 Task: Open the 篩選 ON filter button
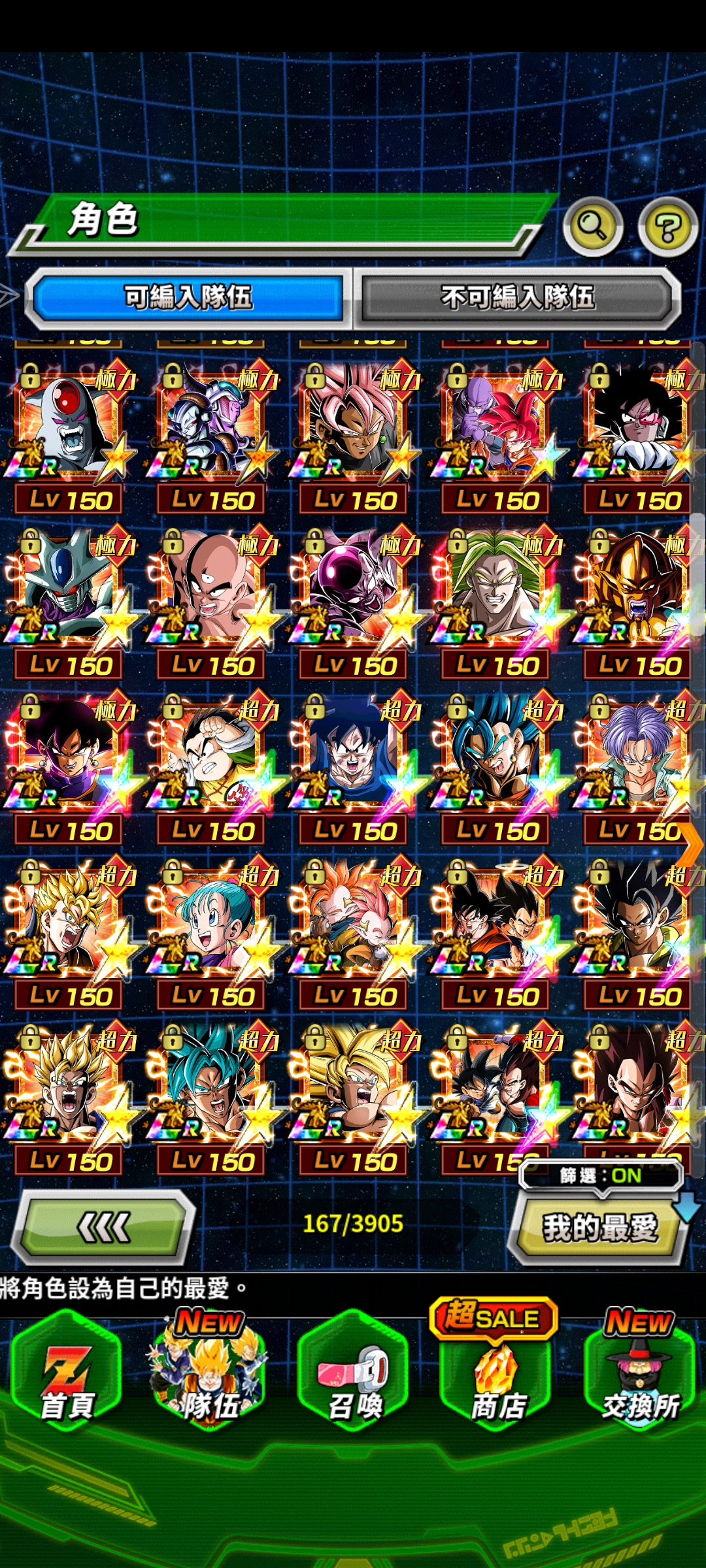[x=601, y=1177]
